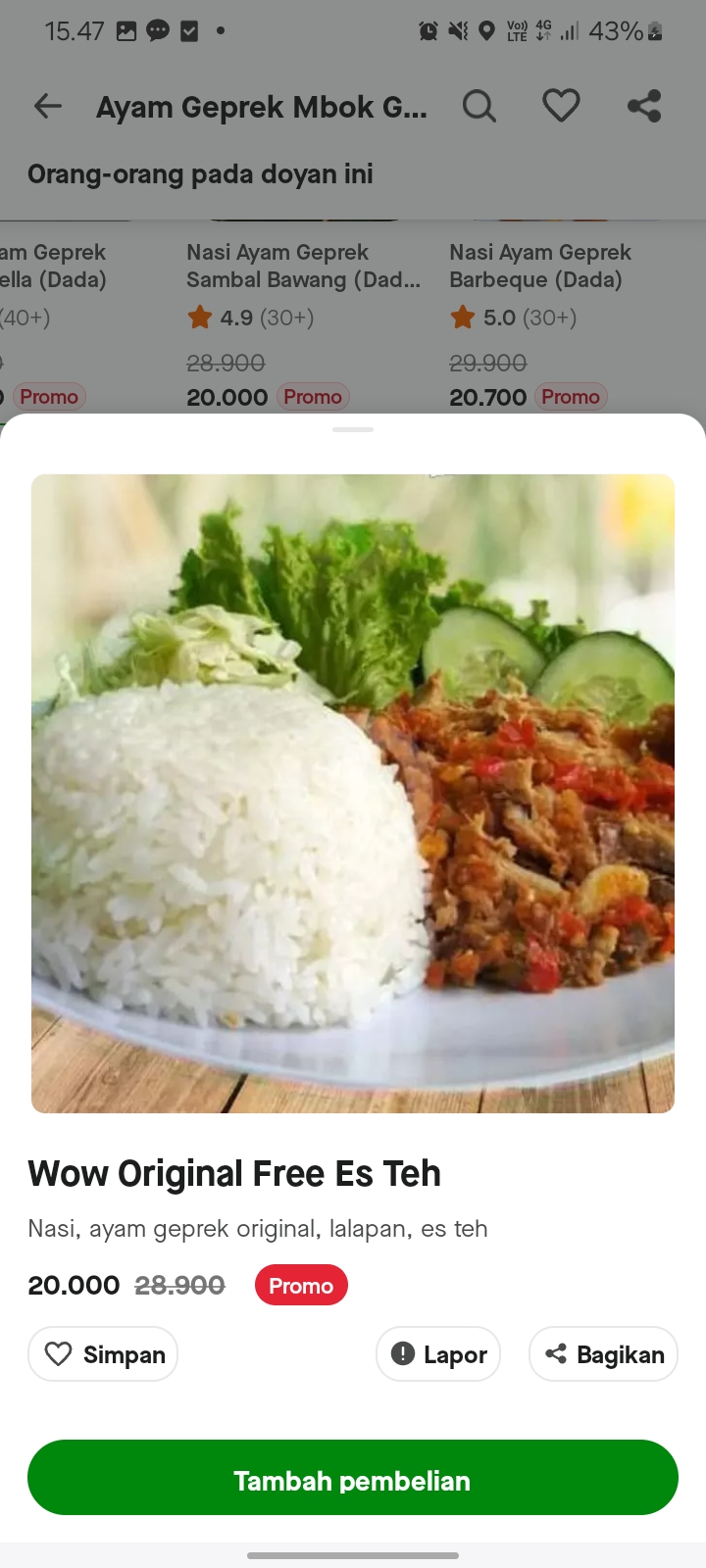Add item with Tambah pembelian
This screenshot has height=1568, width=706.
[x=353, y=1478]
